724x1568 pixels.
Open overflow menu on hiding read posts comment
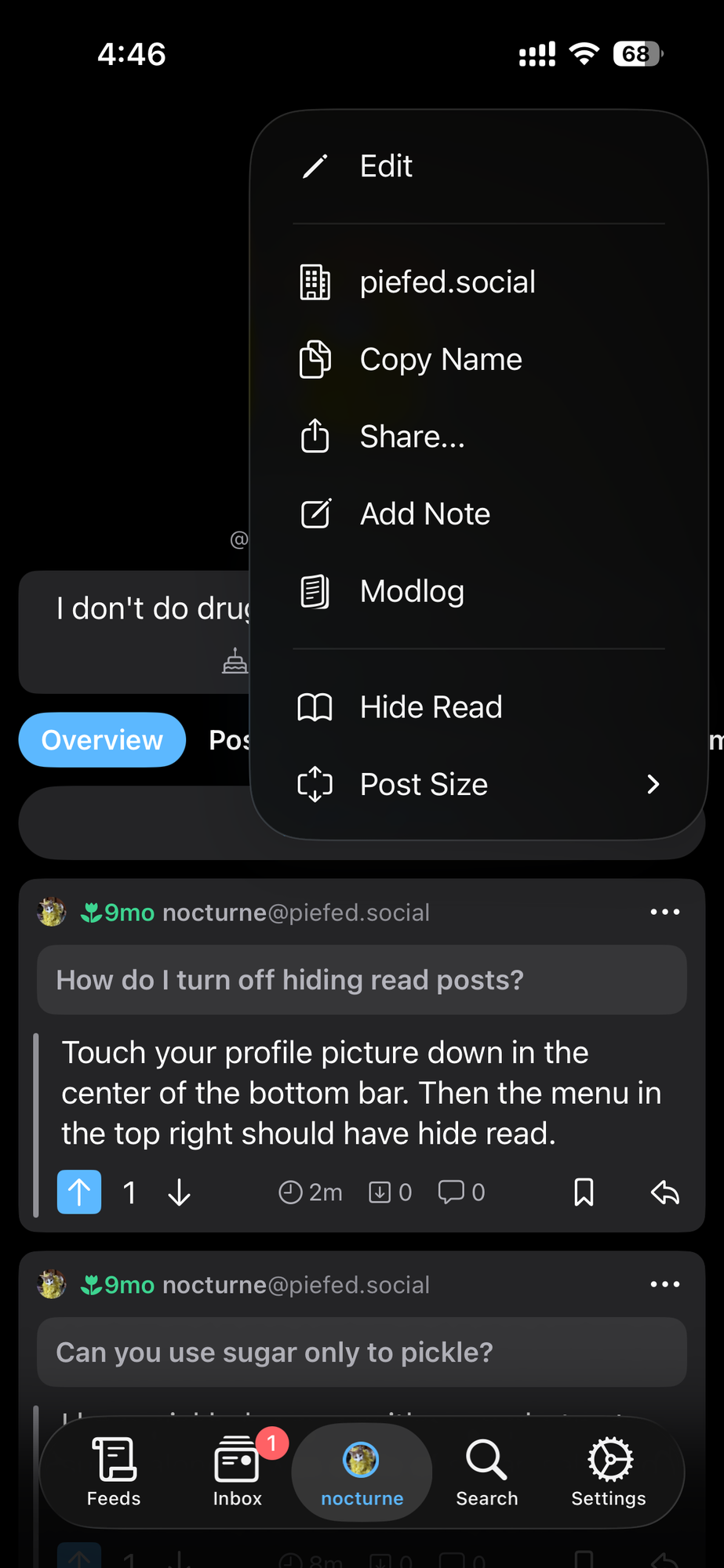click(x=664, y=912)
